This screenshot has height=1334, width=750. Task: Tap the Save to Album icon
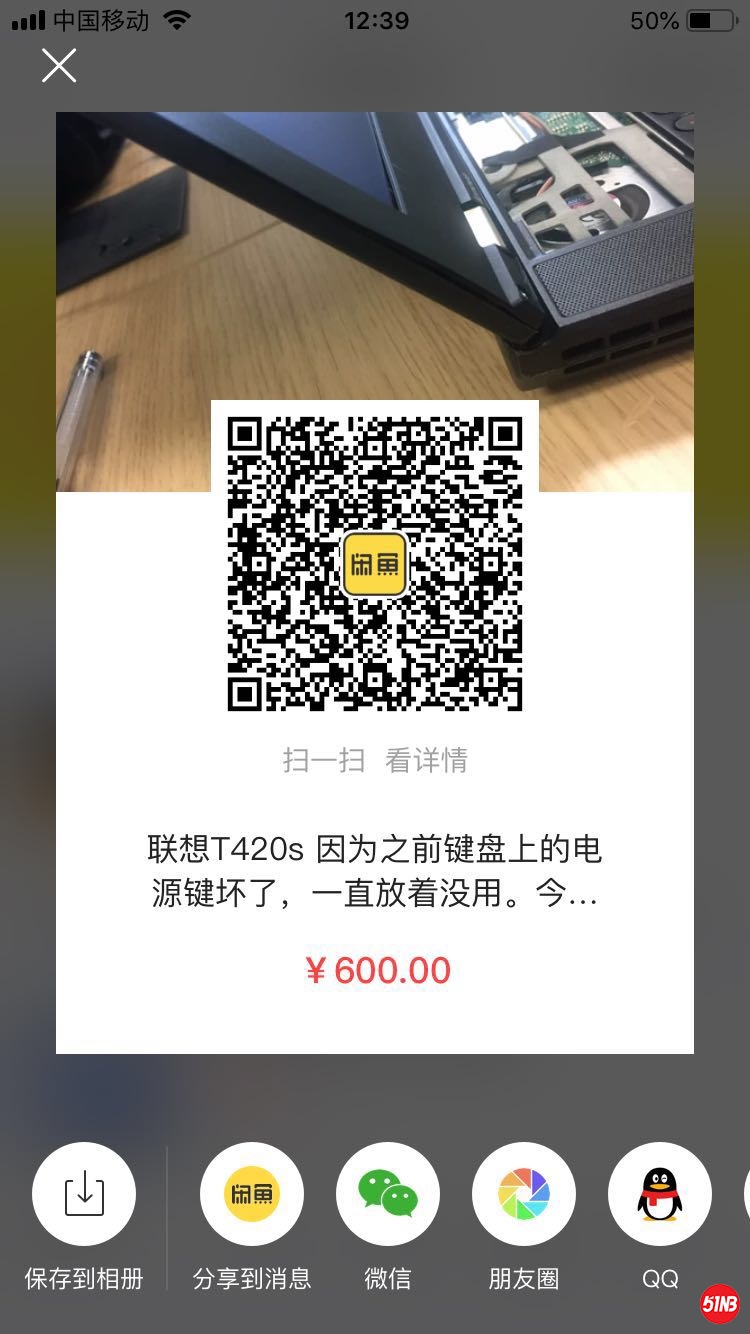click(84, 1194)
